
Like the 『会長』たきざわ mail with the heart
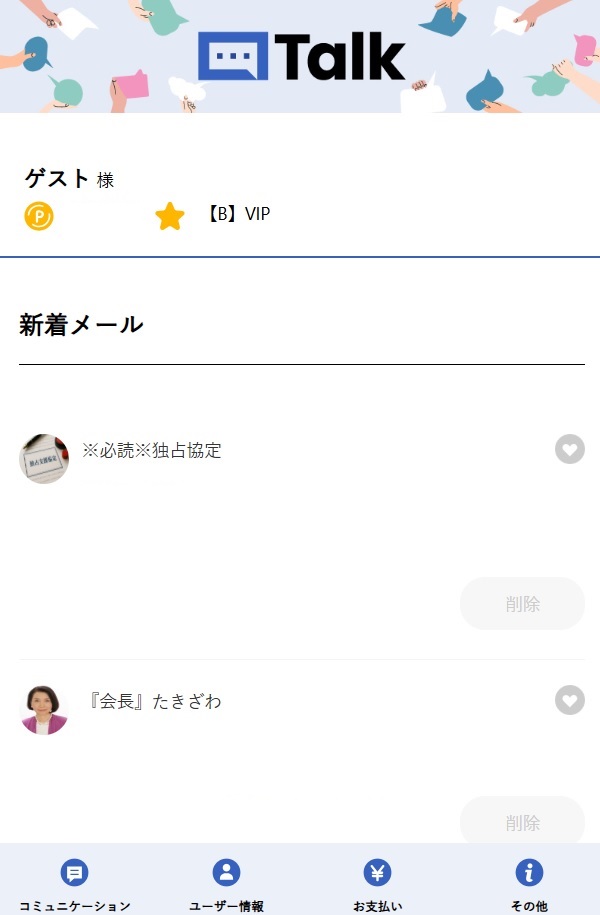(570, 700)
